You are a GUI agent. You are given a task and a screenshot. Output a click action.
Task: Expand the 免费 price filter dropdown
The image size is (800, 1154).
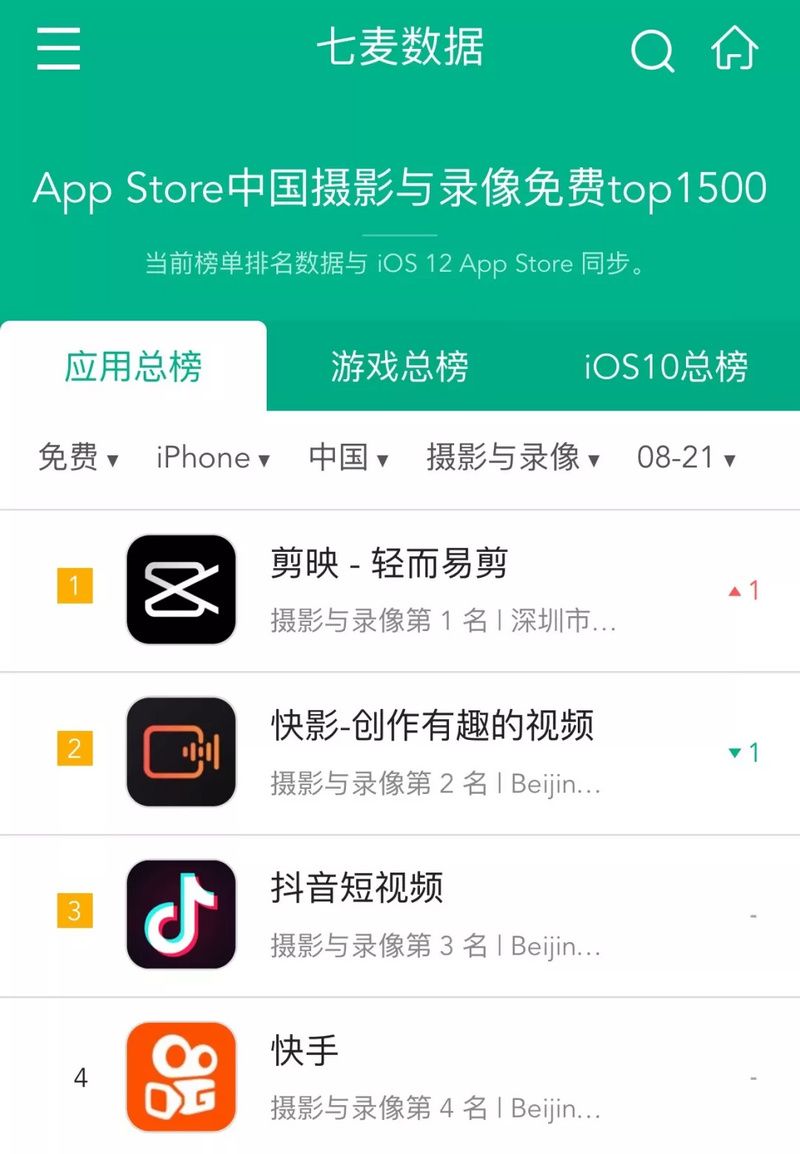point(78,458)
